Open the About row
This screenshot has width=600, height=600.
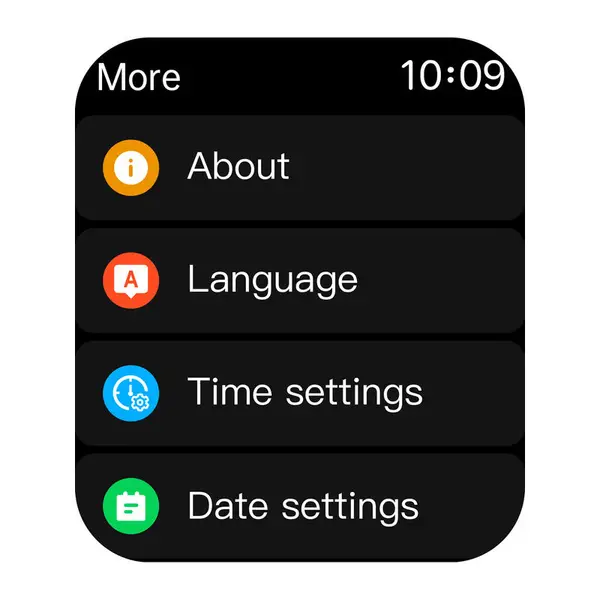[300, 167]
